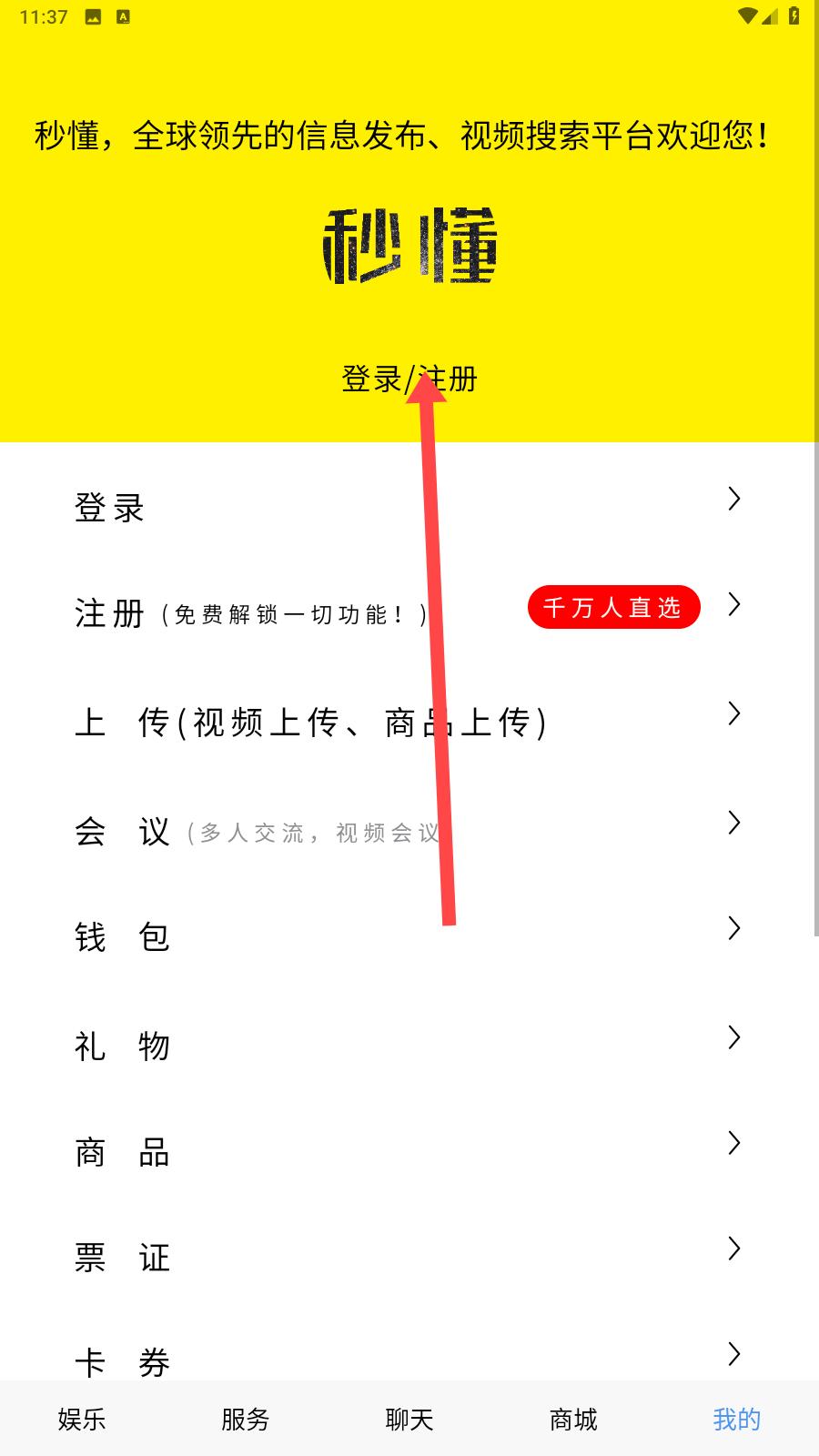Image resolution: width=819 pixels, height=1456 pixels.
Task: Switch to the 聊天 tab
Action: coord(409,1419)
